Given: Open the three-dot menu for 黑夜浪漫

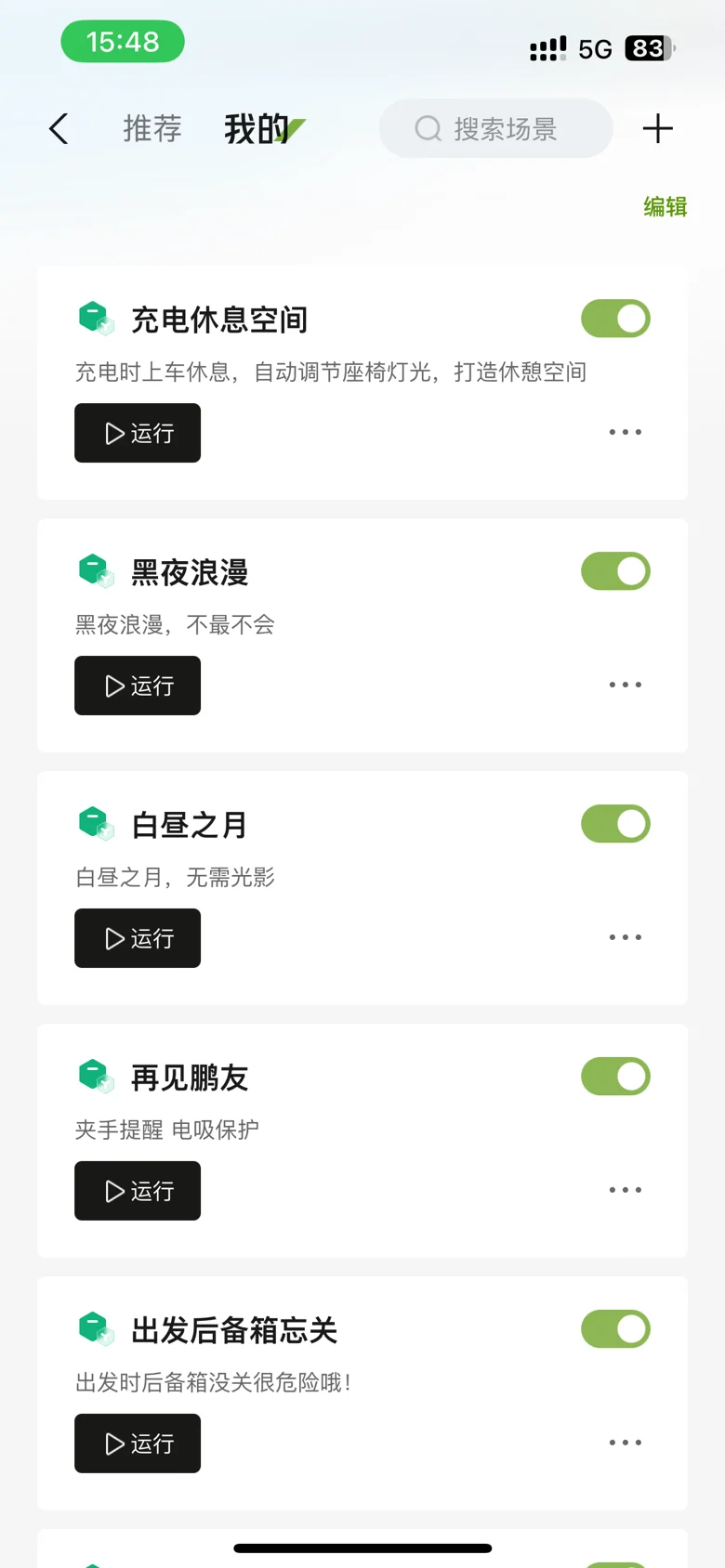Looking at the screenshot, I should [625, 685].
